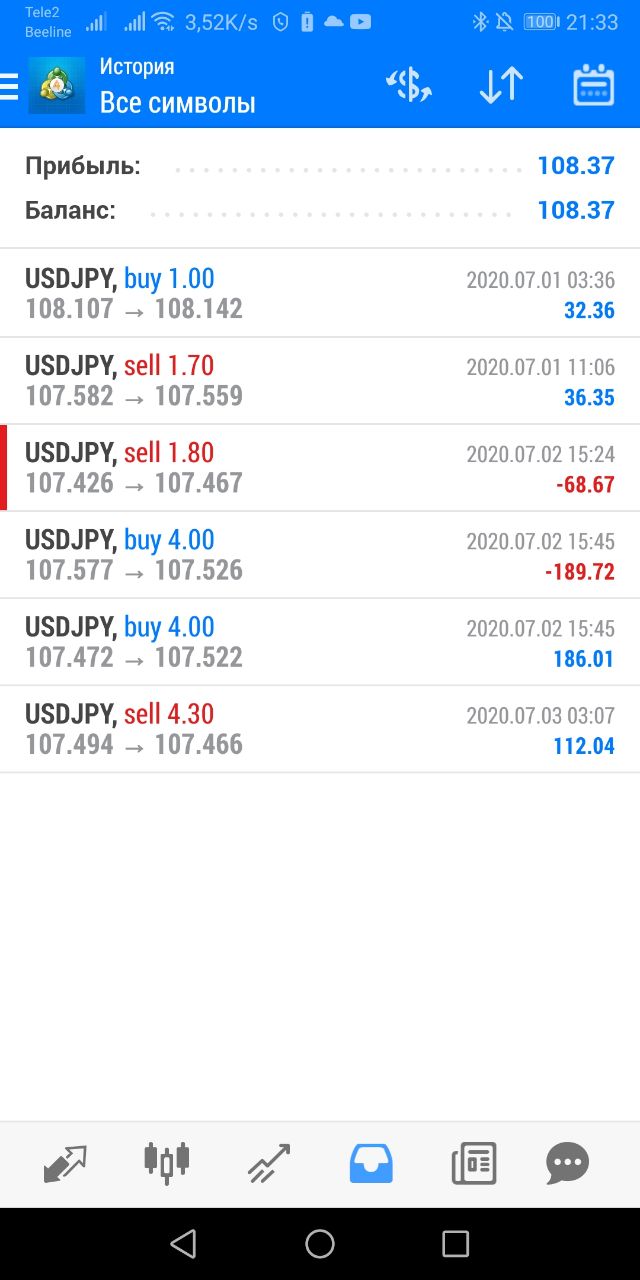Open the USDJPY sell 4.30 trade
Screen dimensions: 640x1280
pos(320,729)
